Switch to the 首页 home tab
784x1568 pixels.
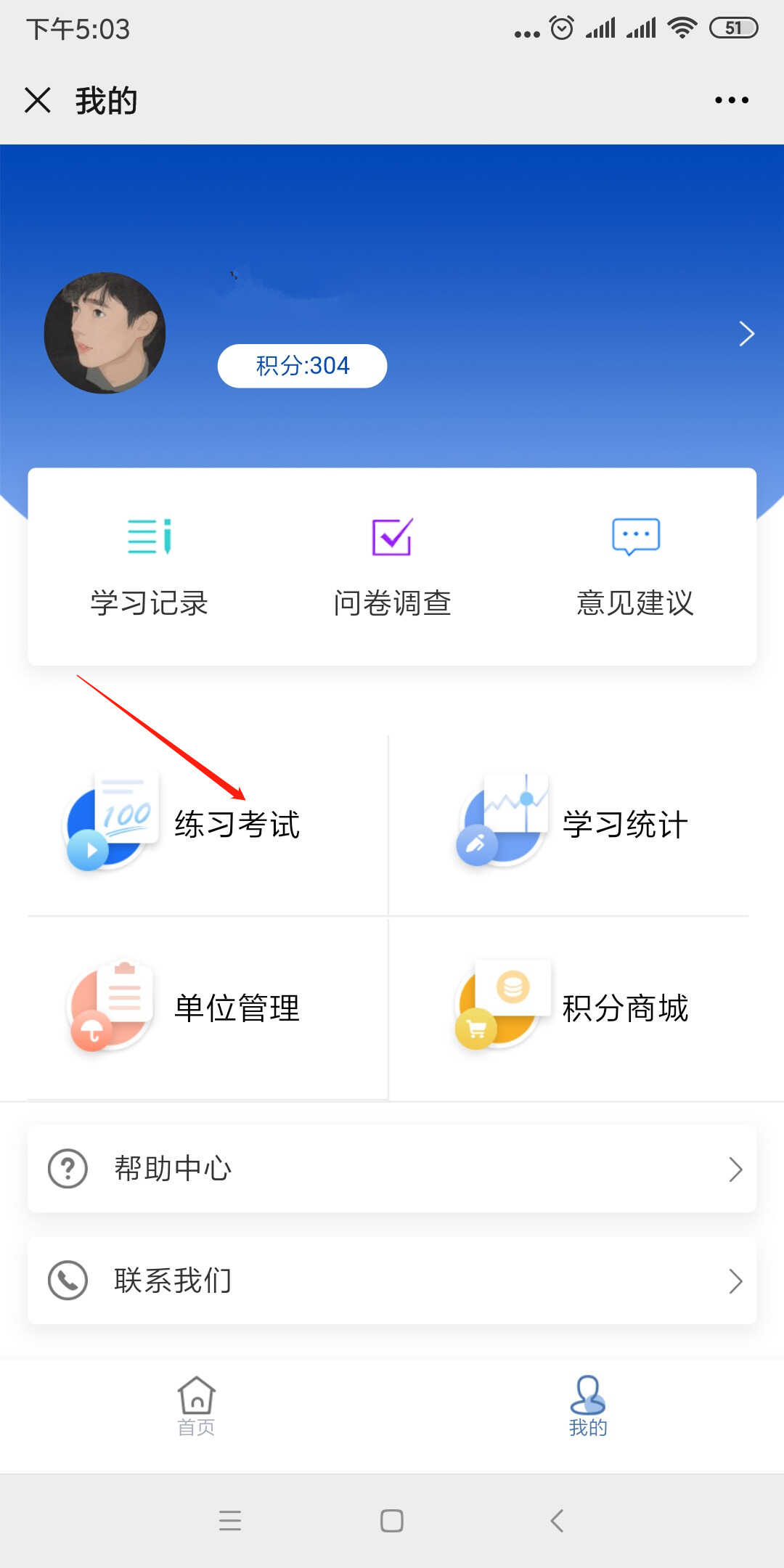point(196,1406)
